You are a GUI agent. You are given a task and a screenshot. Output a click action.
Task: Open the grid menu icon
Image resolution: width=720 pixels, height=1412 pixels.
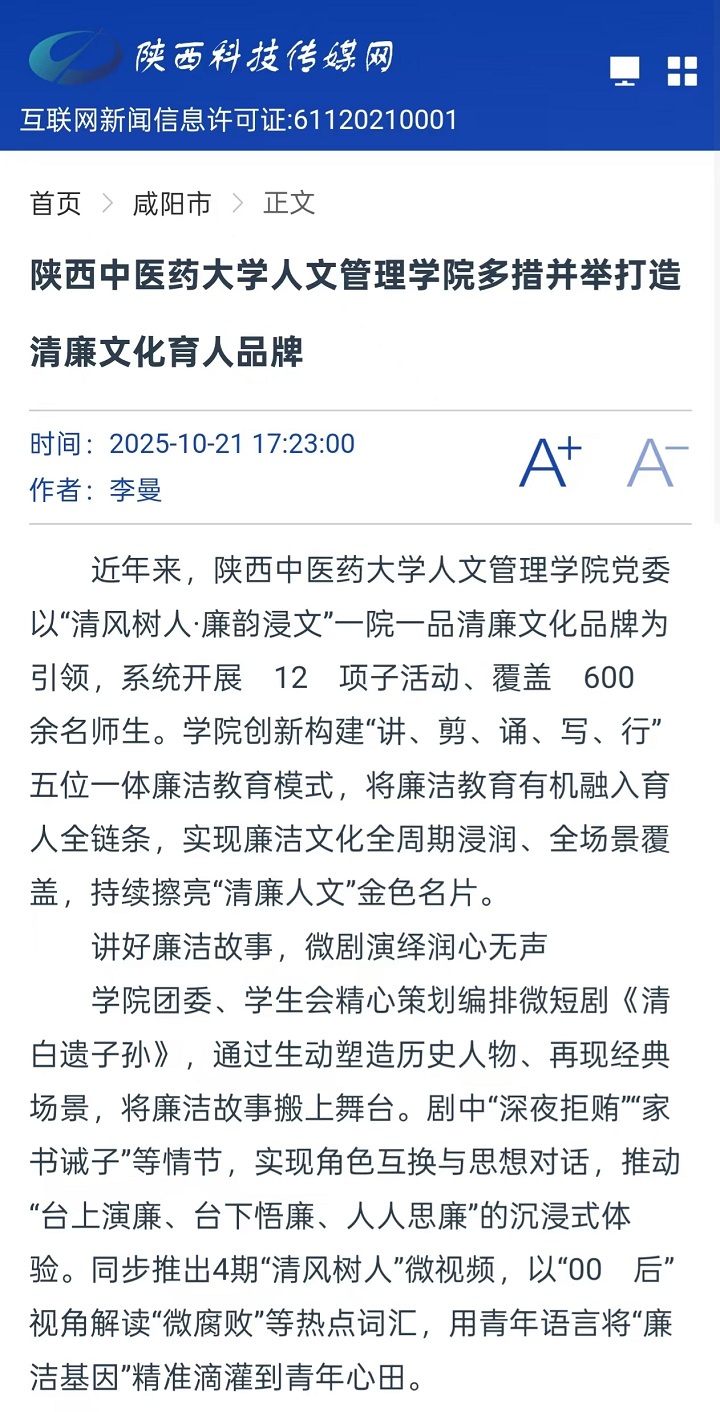(682, 71)
